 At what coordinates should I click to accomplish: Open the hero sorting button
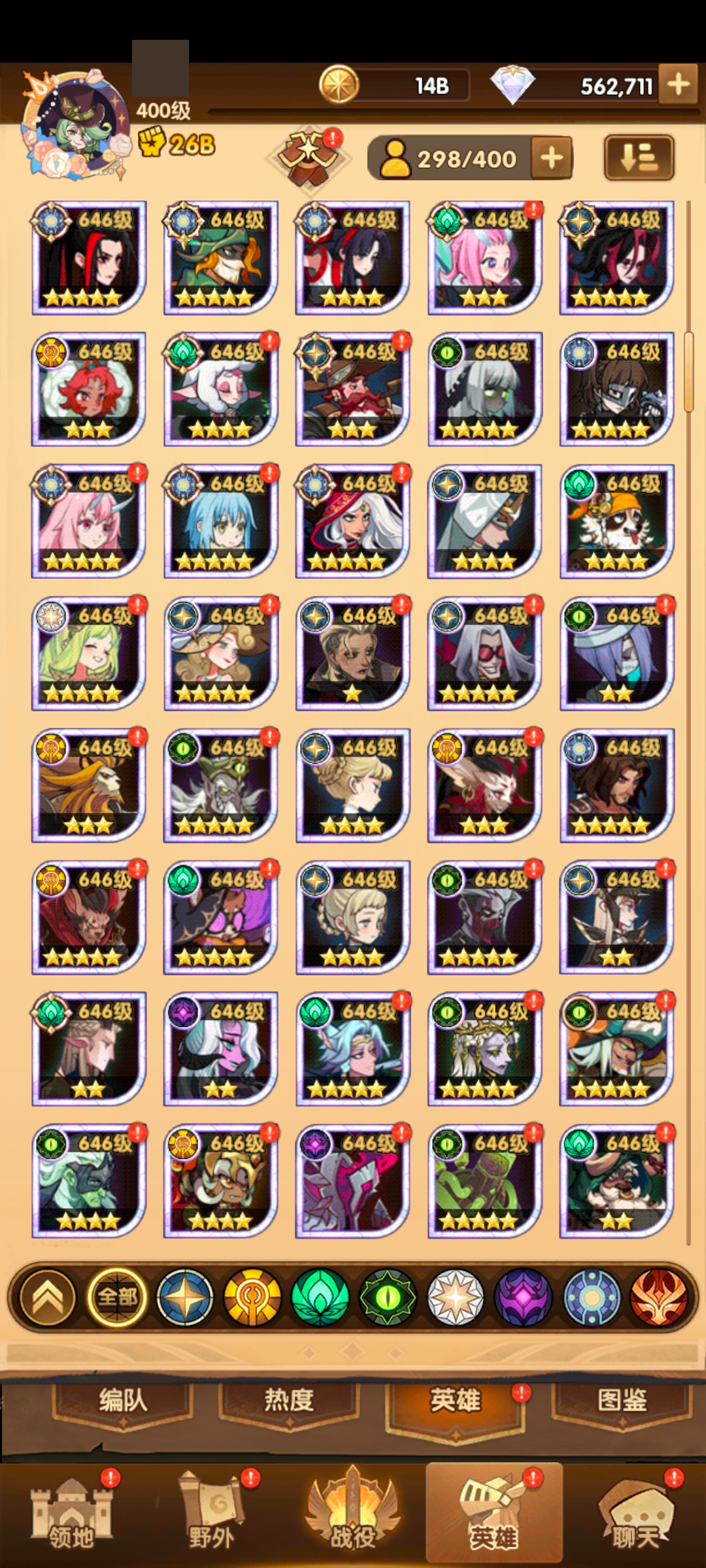click(x=638, y=157)
